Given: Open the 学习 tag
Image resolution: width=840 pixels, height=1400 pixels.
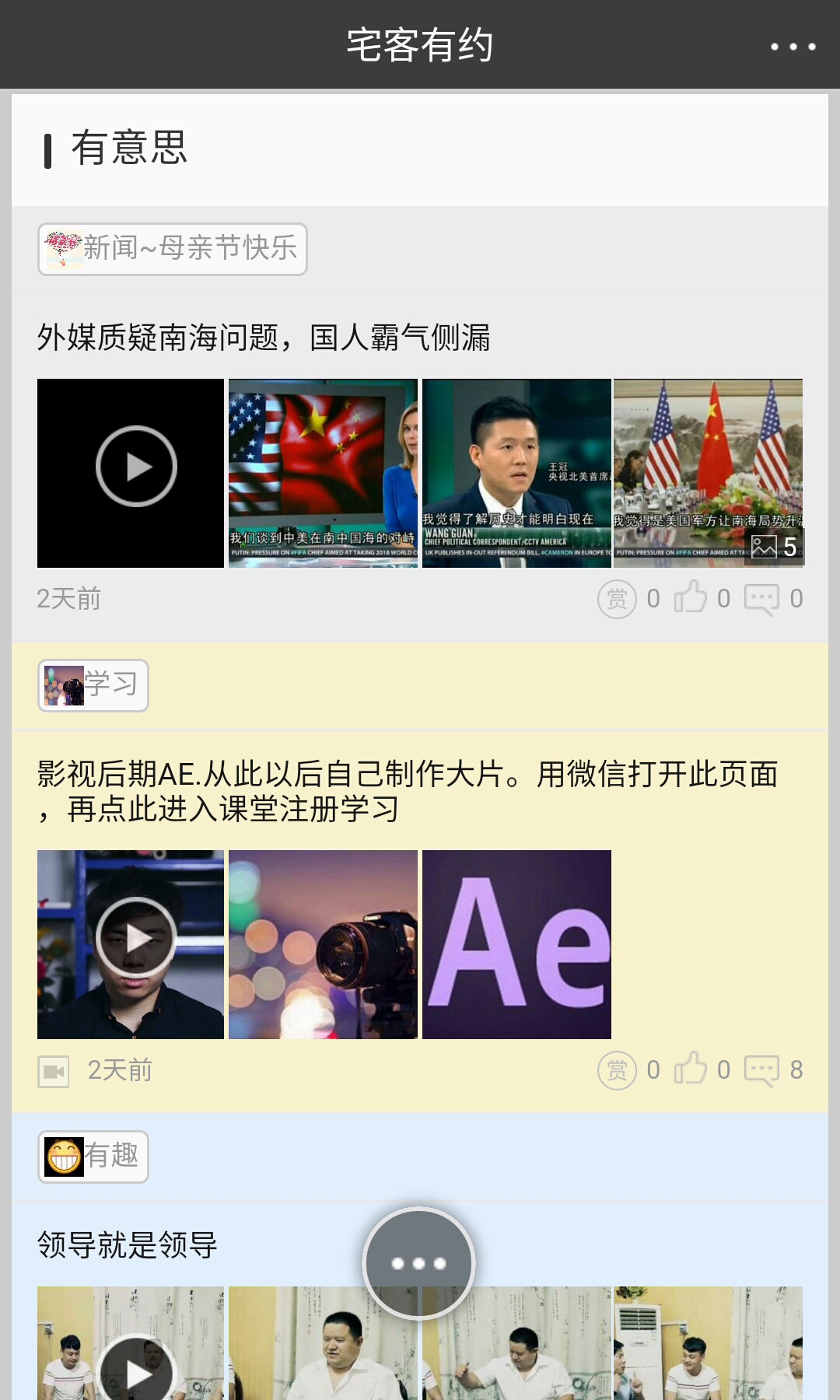Looking at the screenshot, I should (93, 685).
